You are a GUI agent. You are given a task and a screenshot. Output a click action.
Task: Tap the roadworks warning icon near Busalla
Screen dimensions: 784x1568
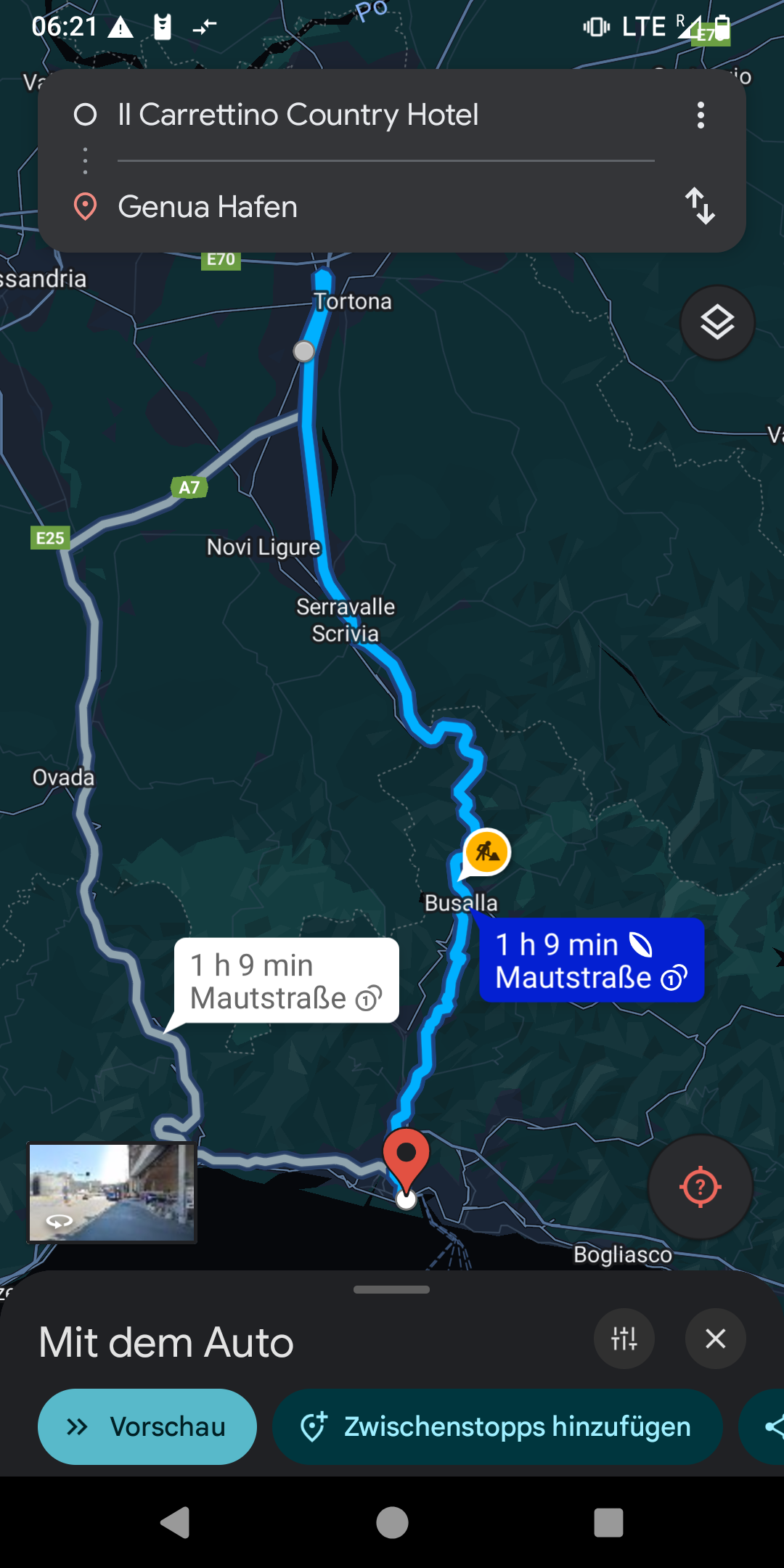point(487,852)
